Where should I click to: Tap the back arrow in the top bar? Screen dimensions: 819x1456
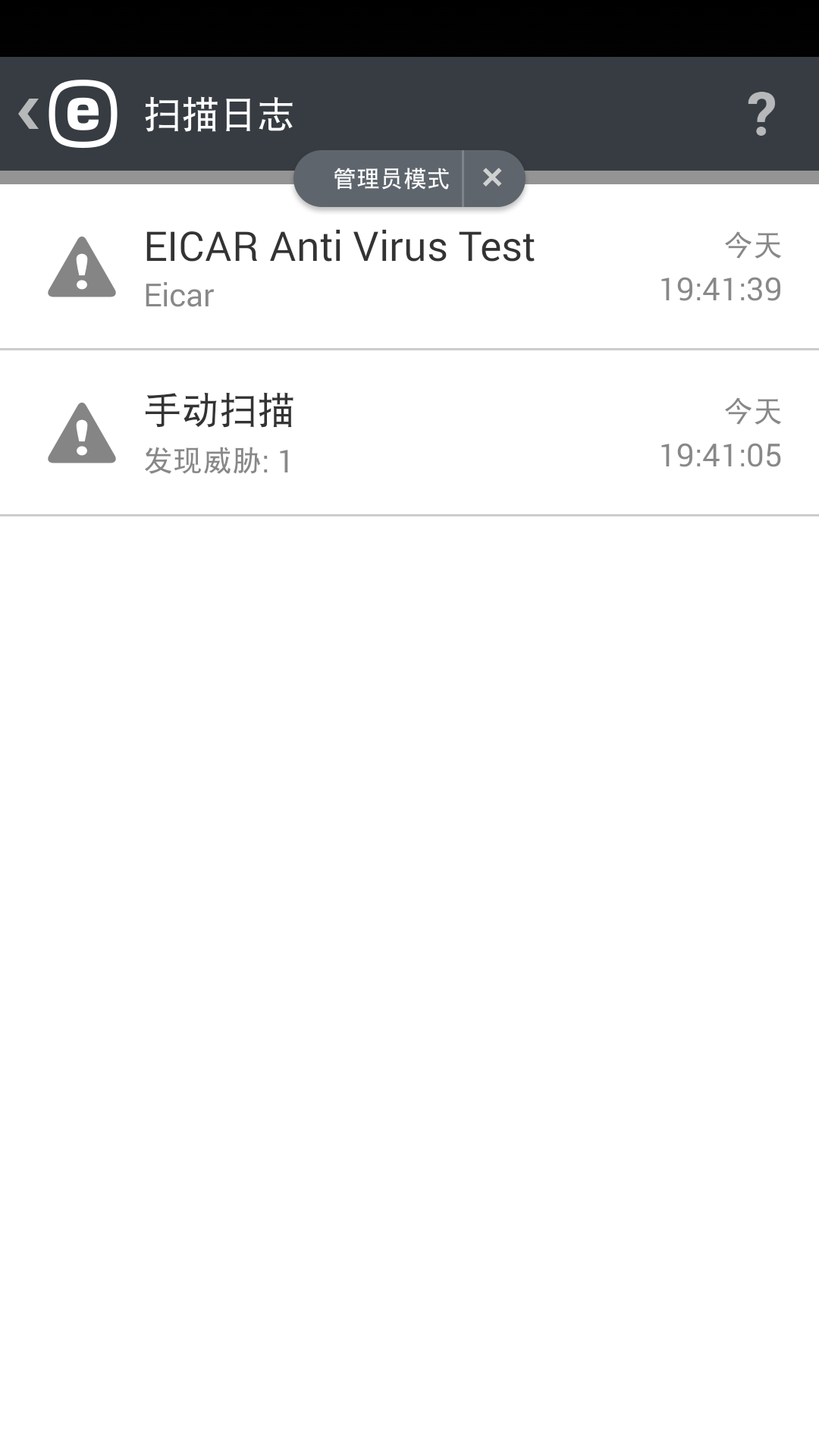click(x=27, y=114)
